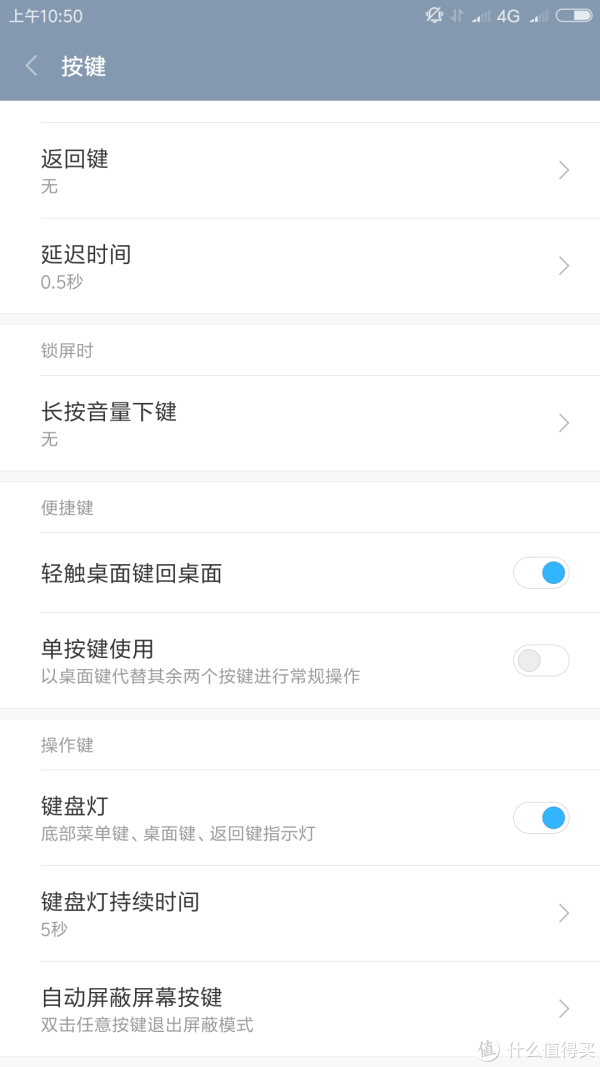Open the 延迟时间 setting
The height and width of the screenshot is (1067, 600).
pyautogui.click(x=300, y=266)
